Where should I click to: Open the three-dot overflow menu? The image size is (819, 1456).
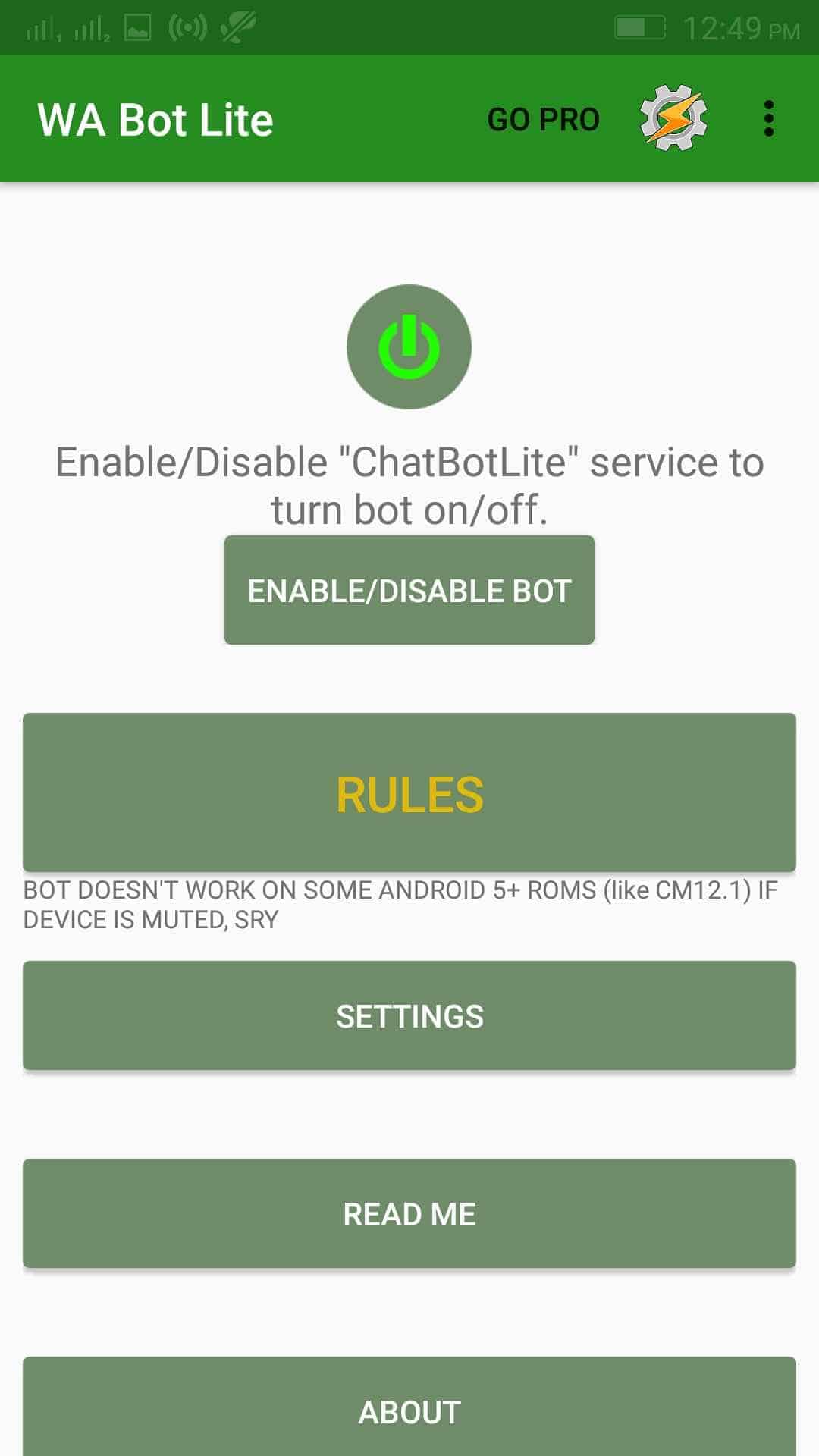769,119
